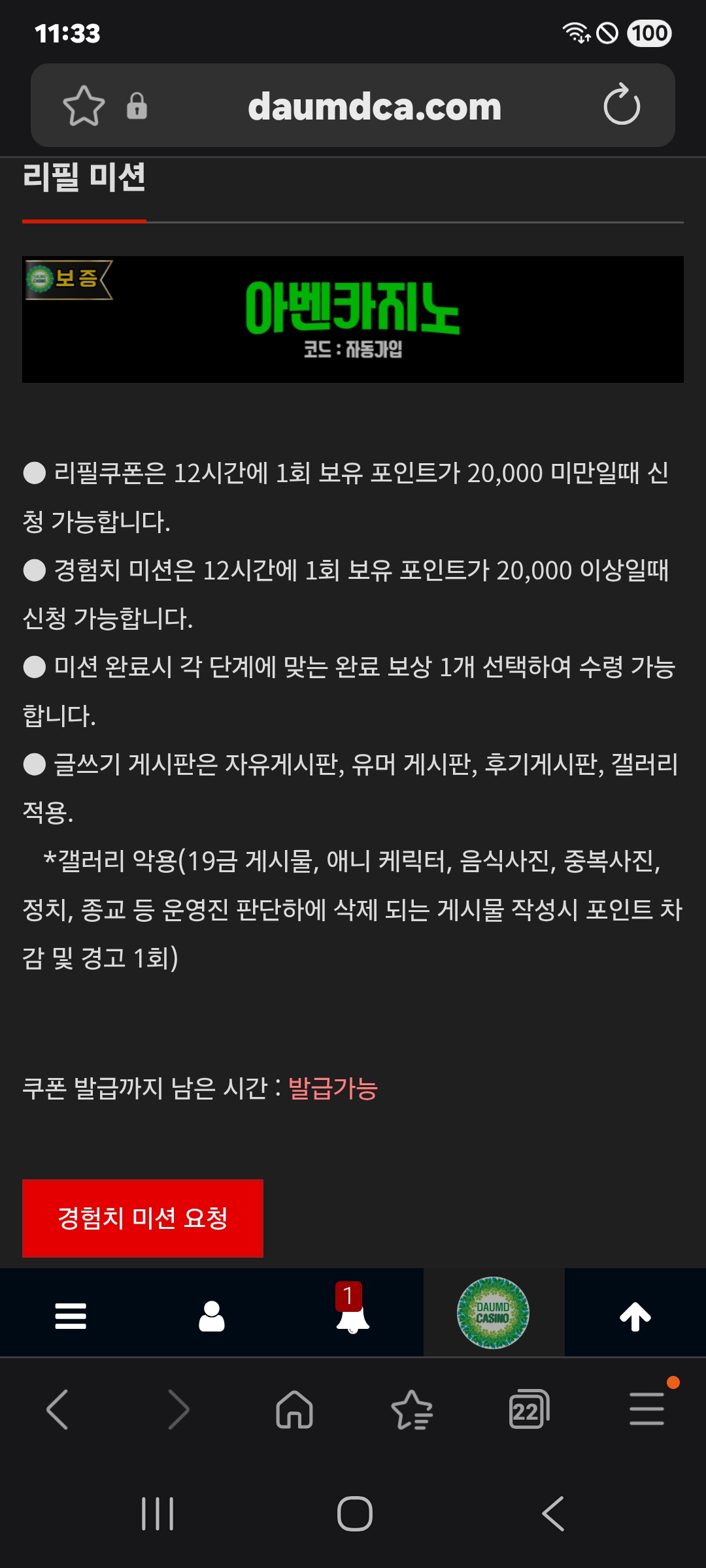Jump back to top of page
Viewport: 706px width, 1568px height.
point(635,1316)
